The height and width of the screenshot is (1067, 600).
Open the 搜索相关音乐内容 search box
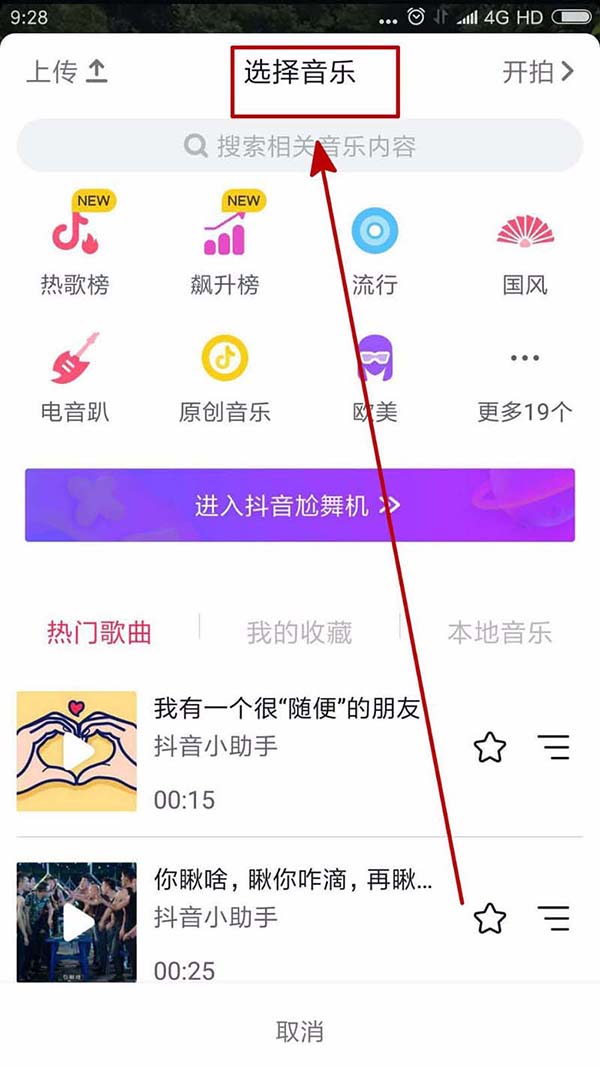[x=300, y=147]
